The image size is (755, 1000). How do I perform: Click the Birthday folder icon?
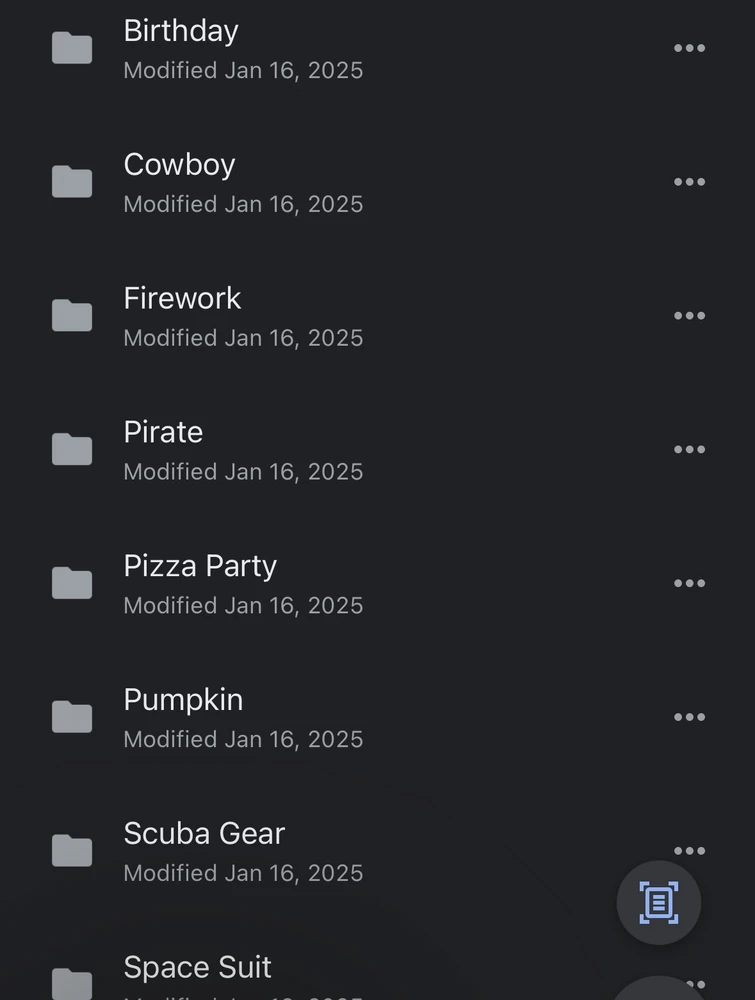point(71,47)
